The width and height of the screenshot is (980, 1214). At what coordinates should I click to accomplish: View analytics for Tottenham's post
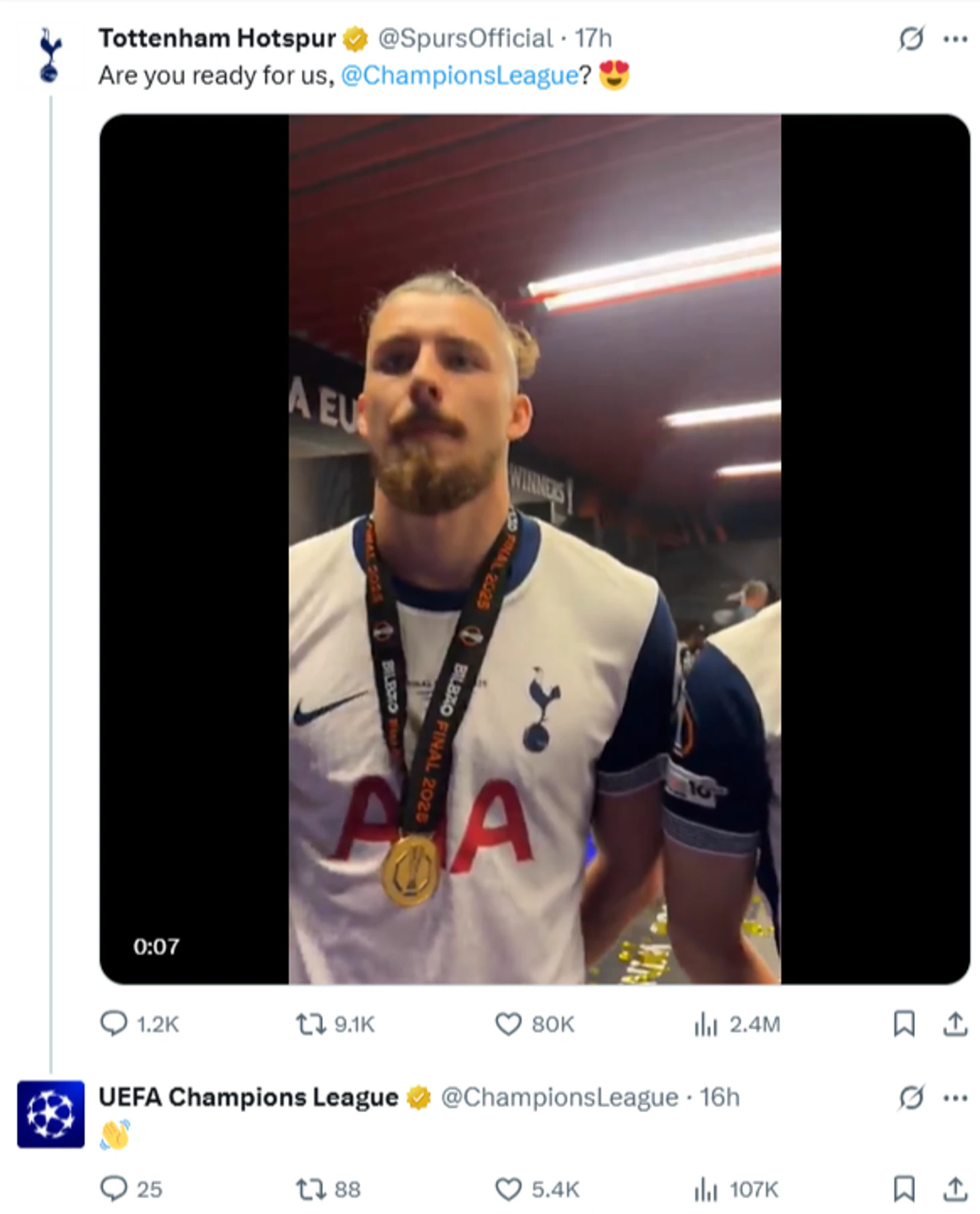point(705,1024)
